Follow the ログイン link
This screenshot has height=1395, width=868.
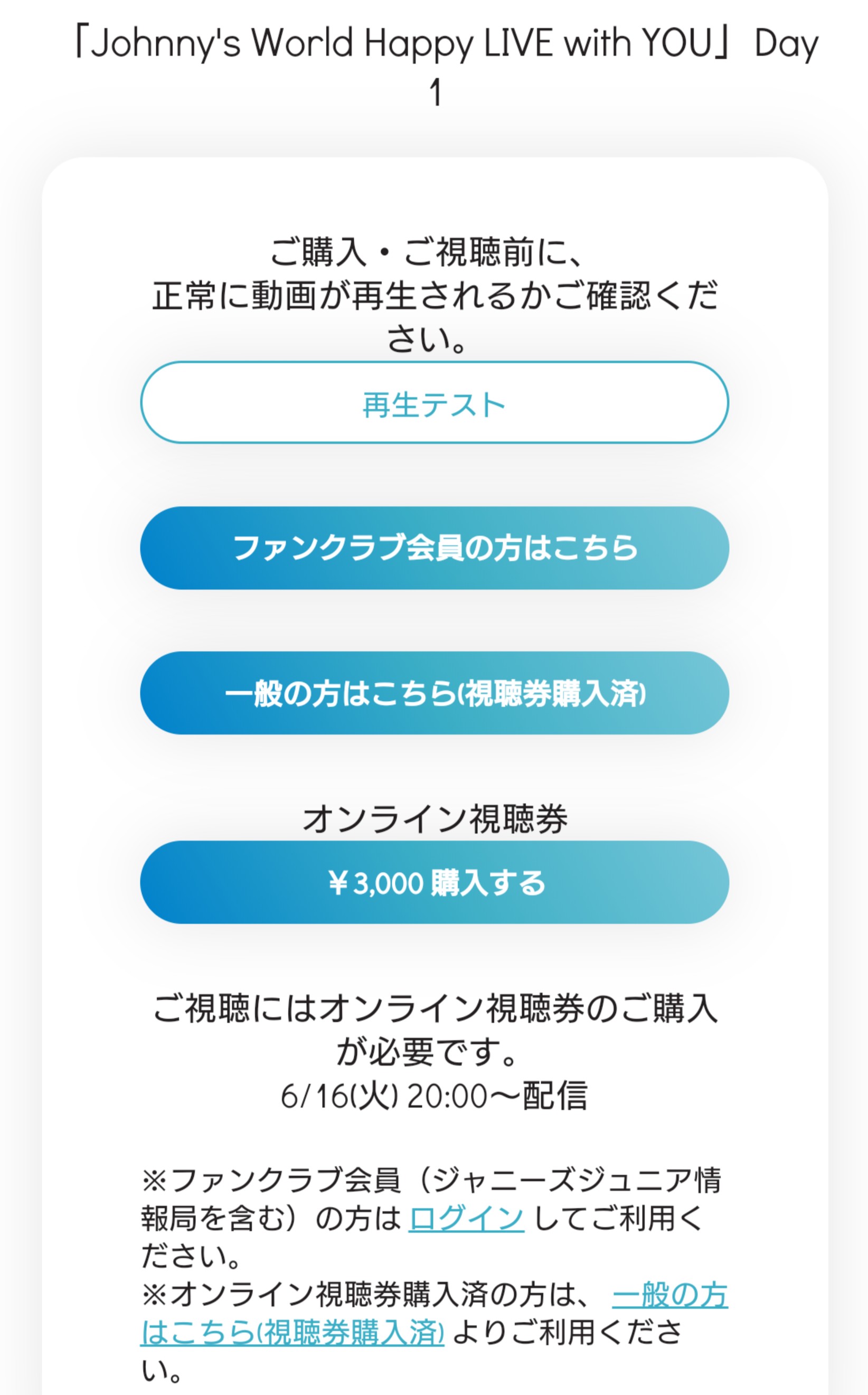pos(466,1218)
